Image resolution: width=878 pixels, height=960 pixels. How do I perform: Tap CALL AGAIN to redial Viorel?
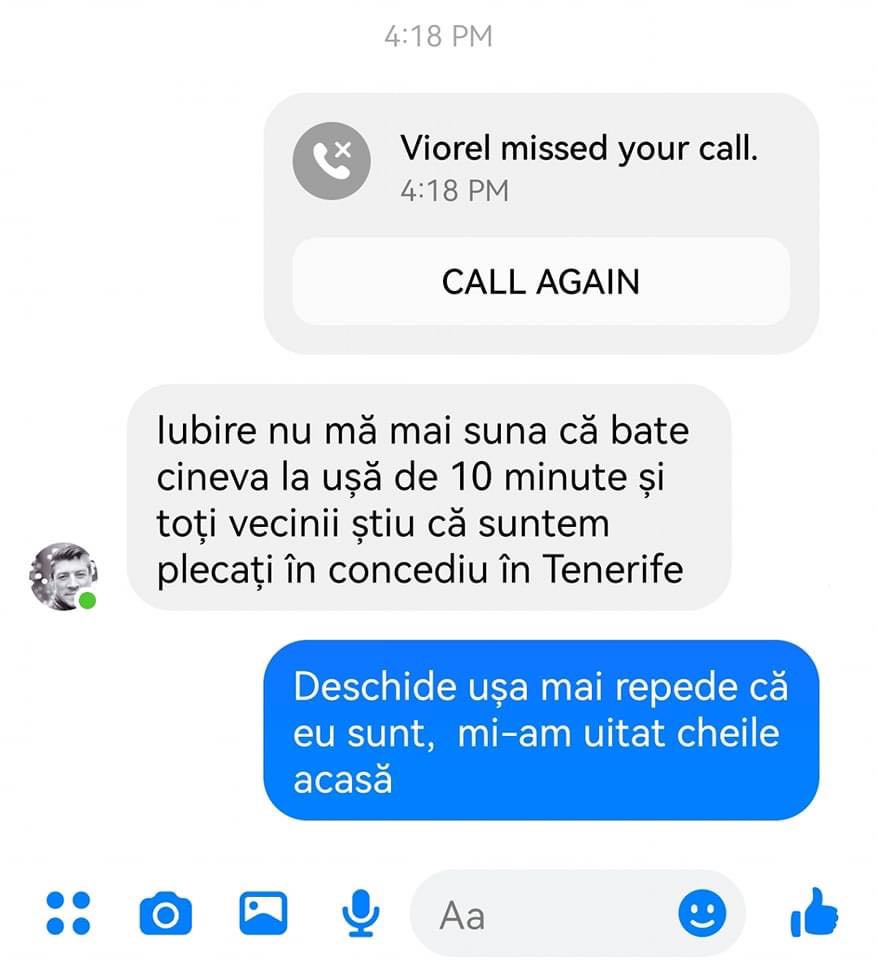click(540, 282)
